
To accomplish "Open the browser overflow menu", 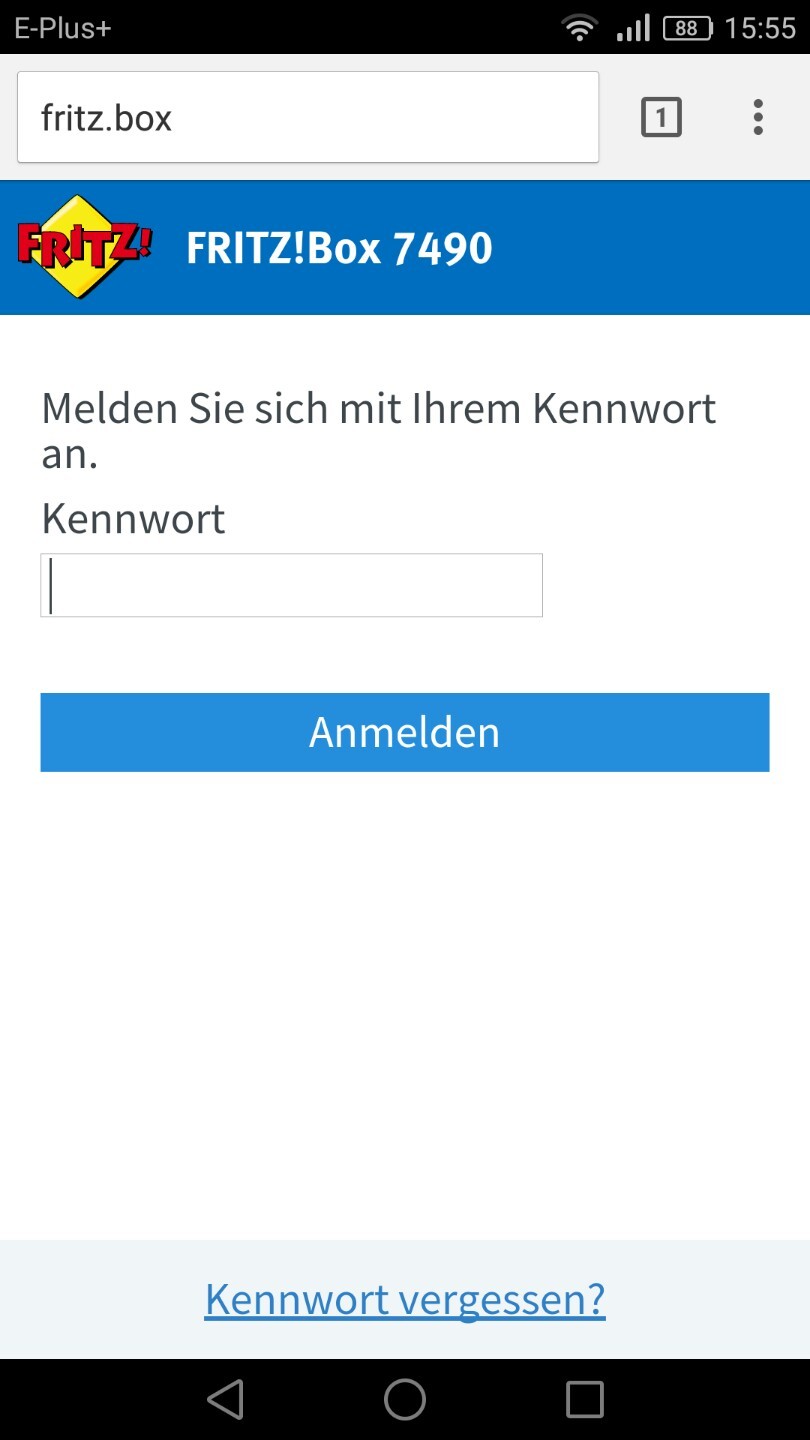I will 758,118.
